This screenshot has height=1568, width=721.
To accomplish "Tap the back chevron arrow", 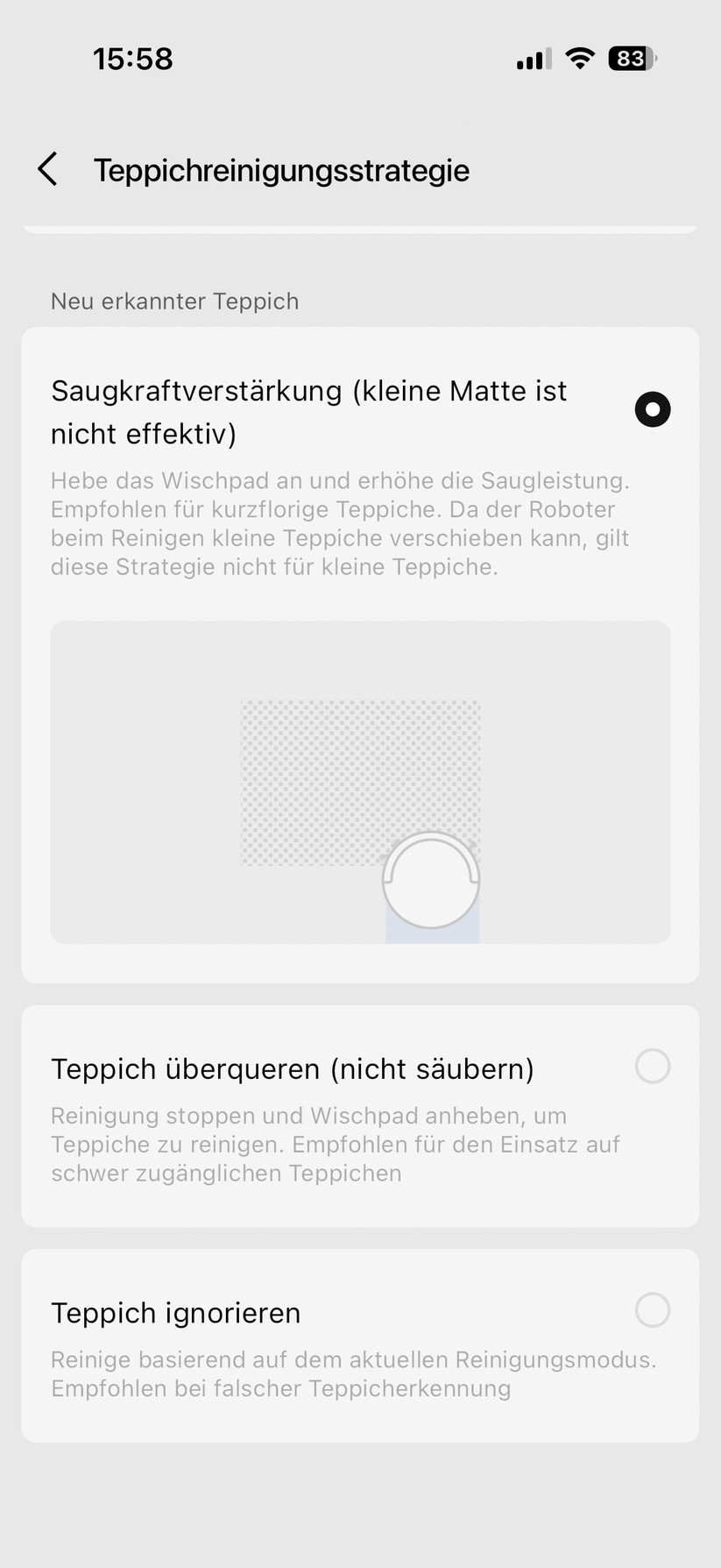I will 48,168.
